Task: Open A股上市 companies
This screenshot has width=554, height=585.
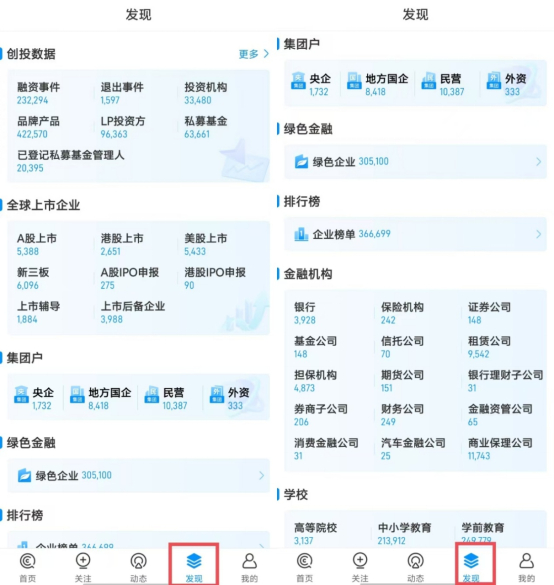Action: [37, 244]
